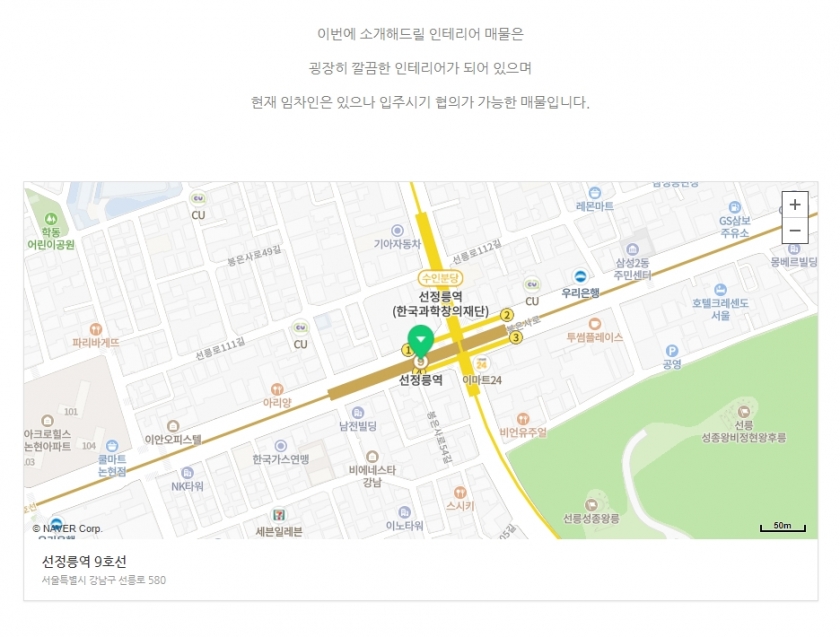The height and width of the screenshot is (637, 840).
Task: Zoom out on the map
Action: [x=795, y=231]
